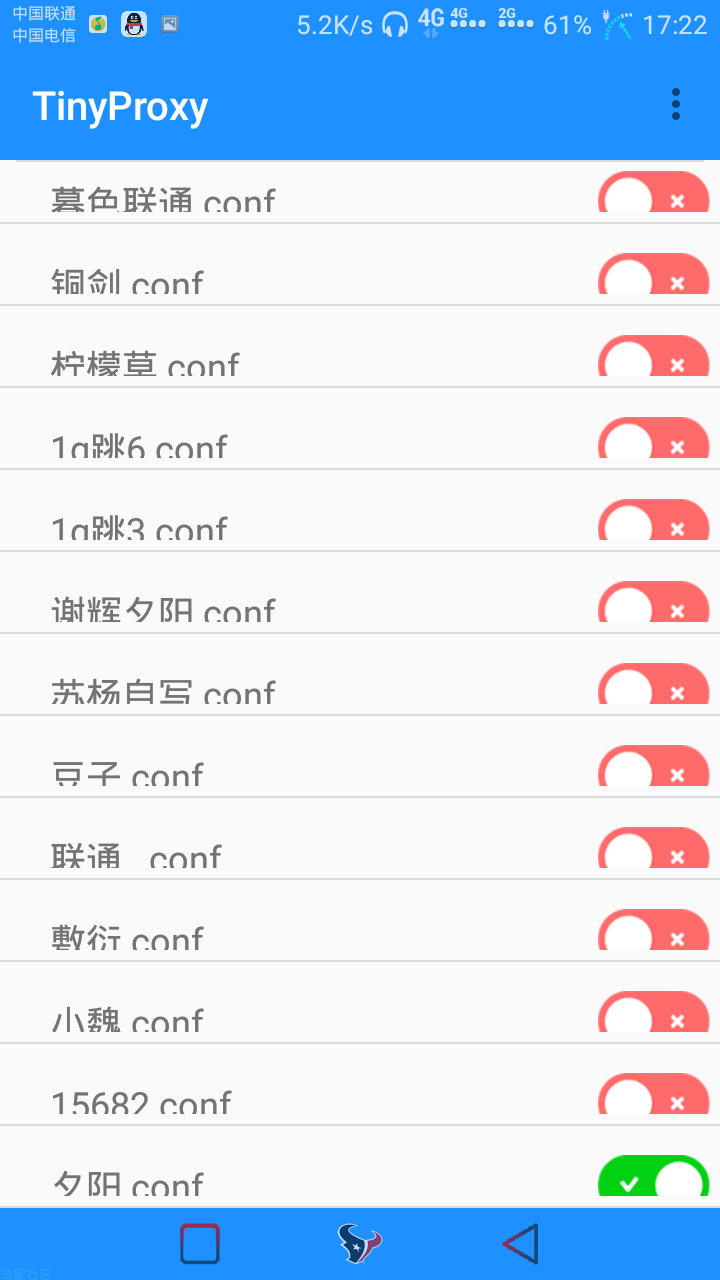The image size is (720, 1280).
Task: Switch on 小魏.conf
Action: (x=654, y=1012)
